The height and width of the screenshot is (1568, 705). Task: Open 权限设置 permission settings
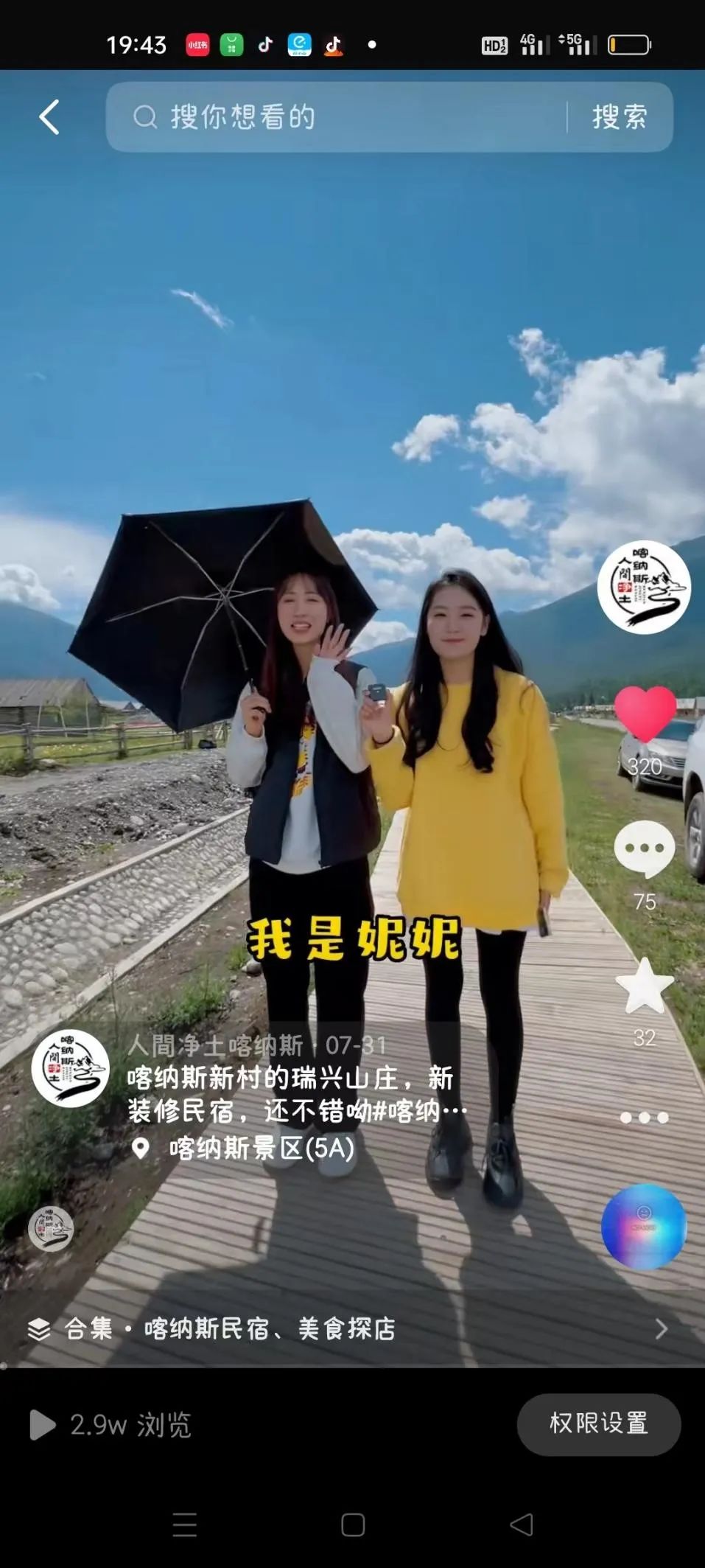click(x=598, y=1424)
